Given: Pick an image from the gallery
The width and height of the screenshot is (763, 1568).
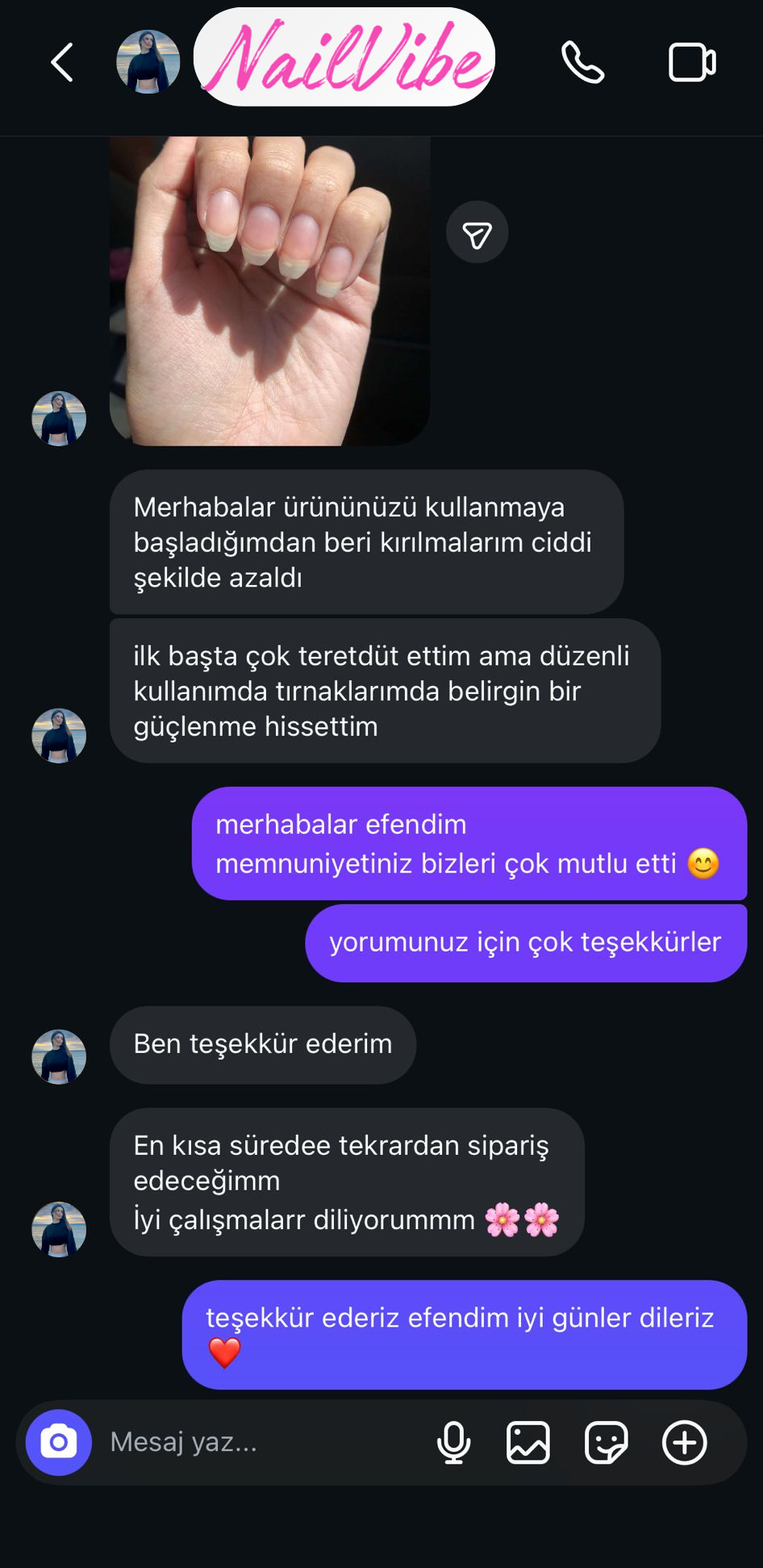Looking at the screenshot, I should click(x=528, y=1442).
